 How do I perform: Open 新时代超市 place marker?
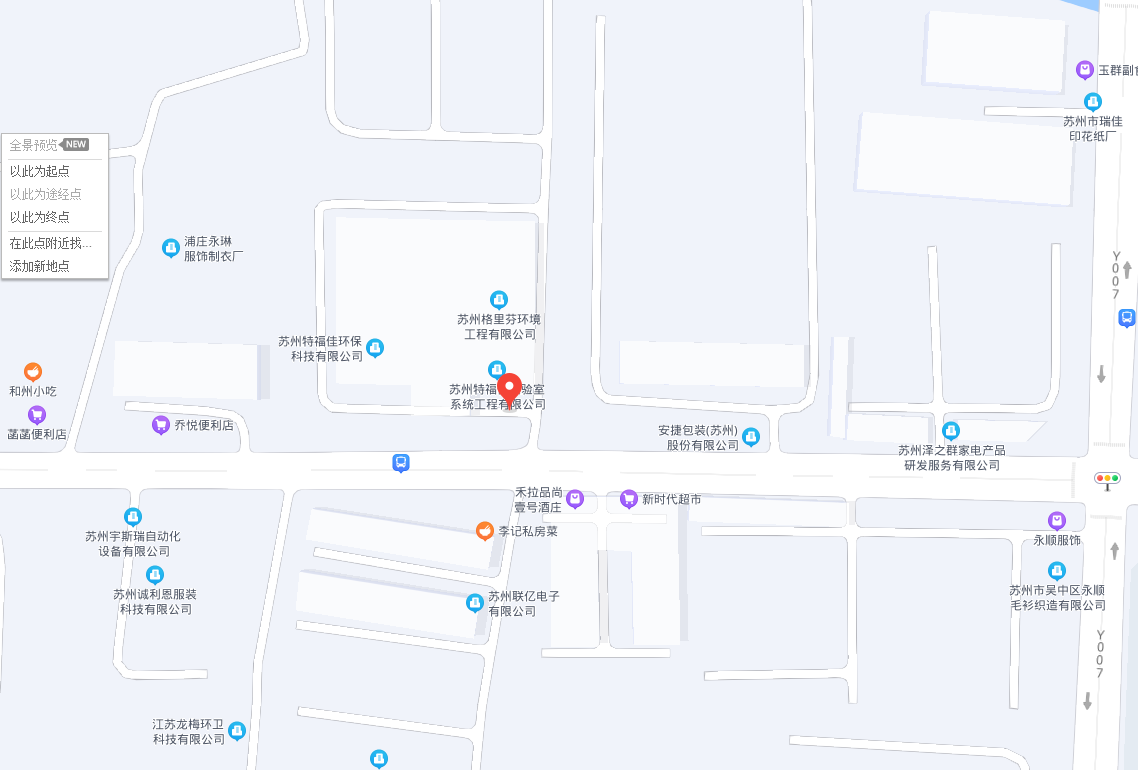(x=629, y=498)
